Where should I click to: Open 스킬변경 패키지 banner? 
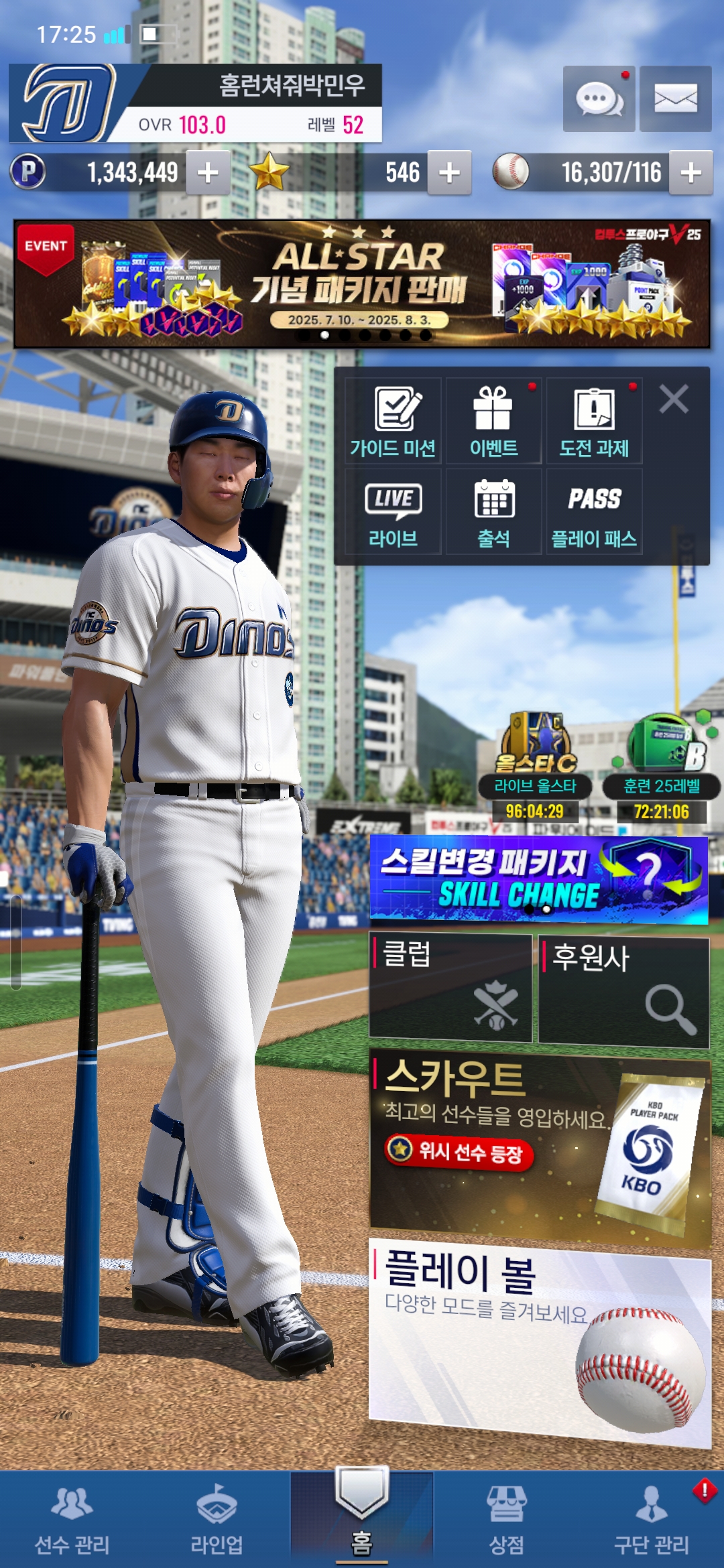point(539,878)
